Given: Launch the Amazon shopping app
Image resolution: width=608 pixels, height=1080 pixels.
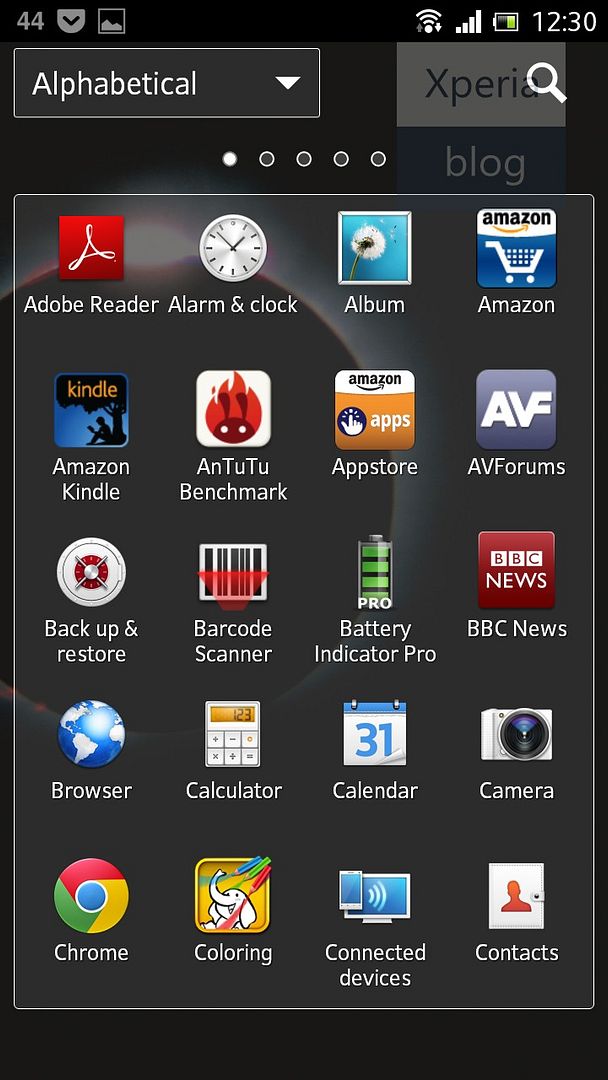Looking at the screenshot, I should pyautogui.click(x=516, y=248).
